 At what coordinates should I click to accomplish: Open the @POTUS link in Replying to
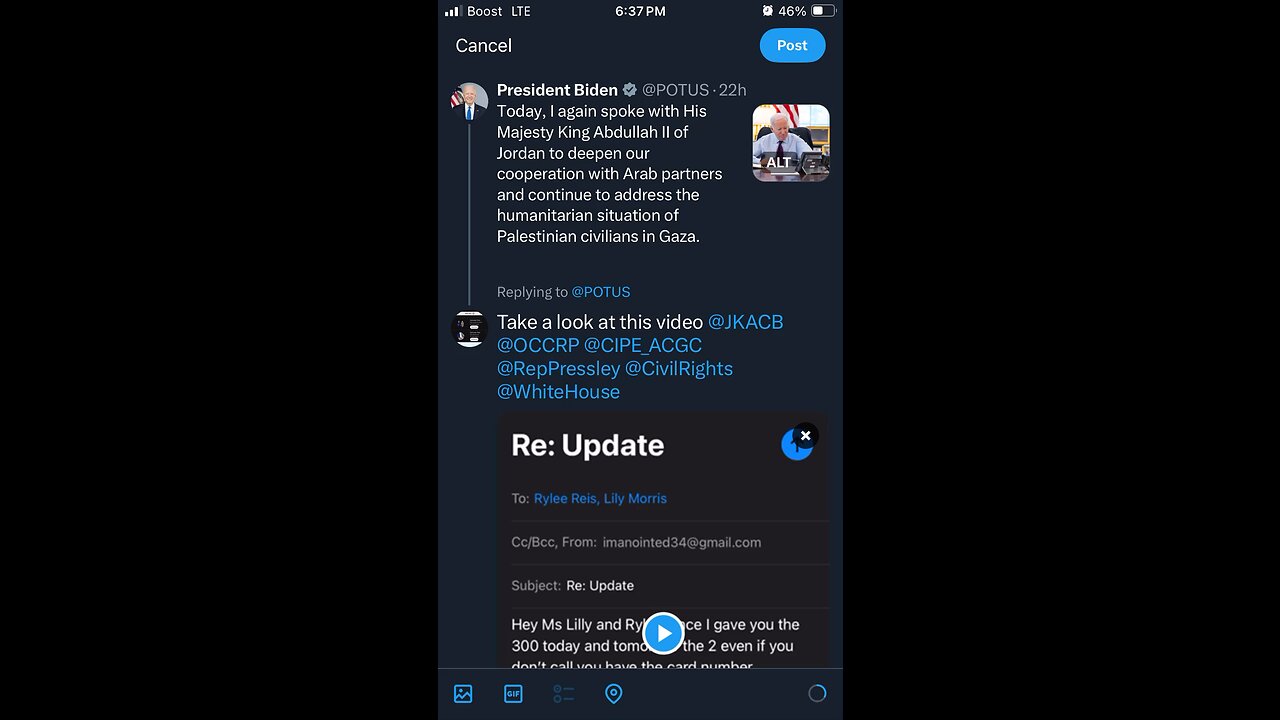(600, 292)
